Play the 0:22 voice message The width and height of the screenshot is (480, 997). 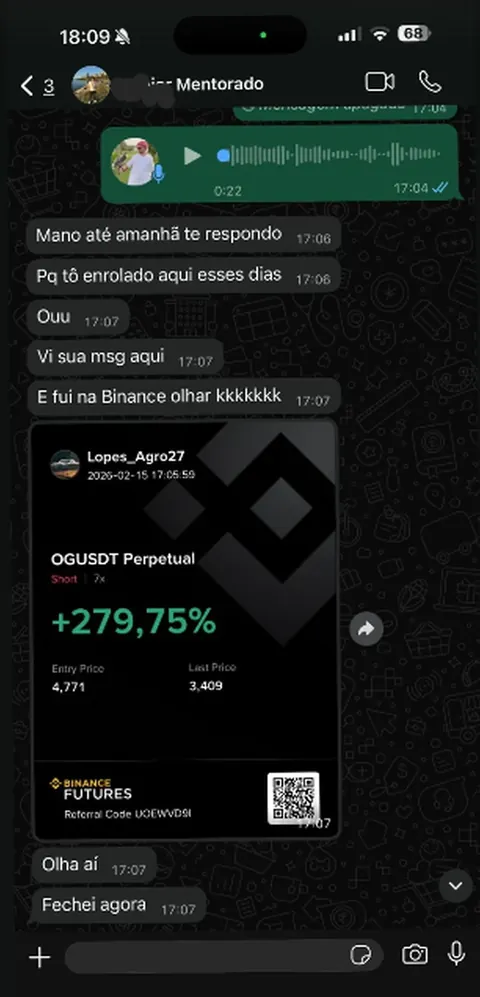click(x=192, y=156)
